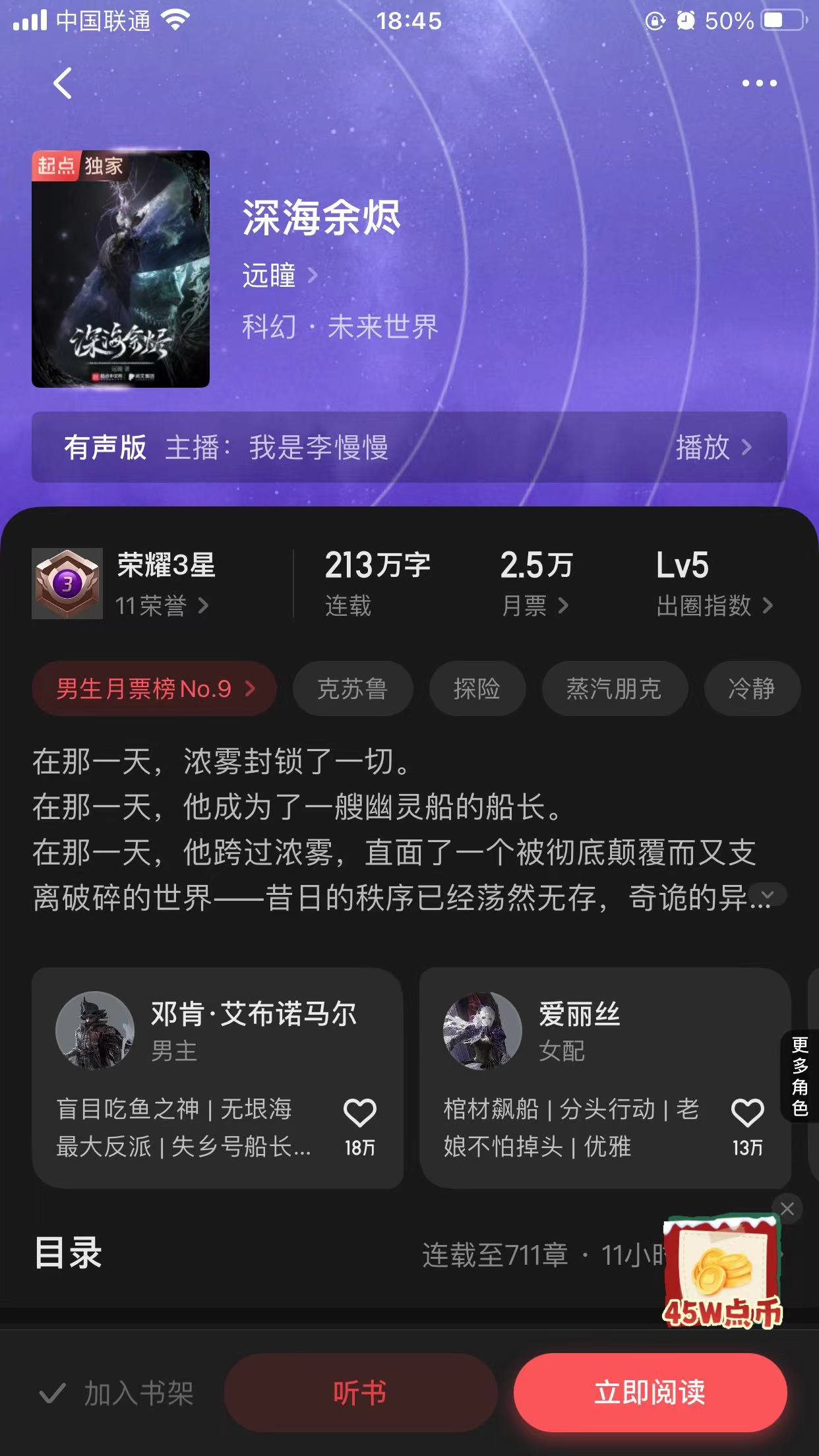Screen dimensions: 819x1456
Task: Expand the full book synopsis
Action: click(767, 895)
